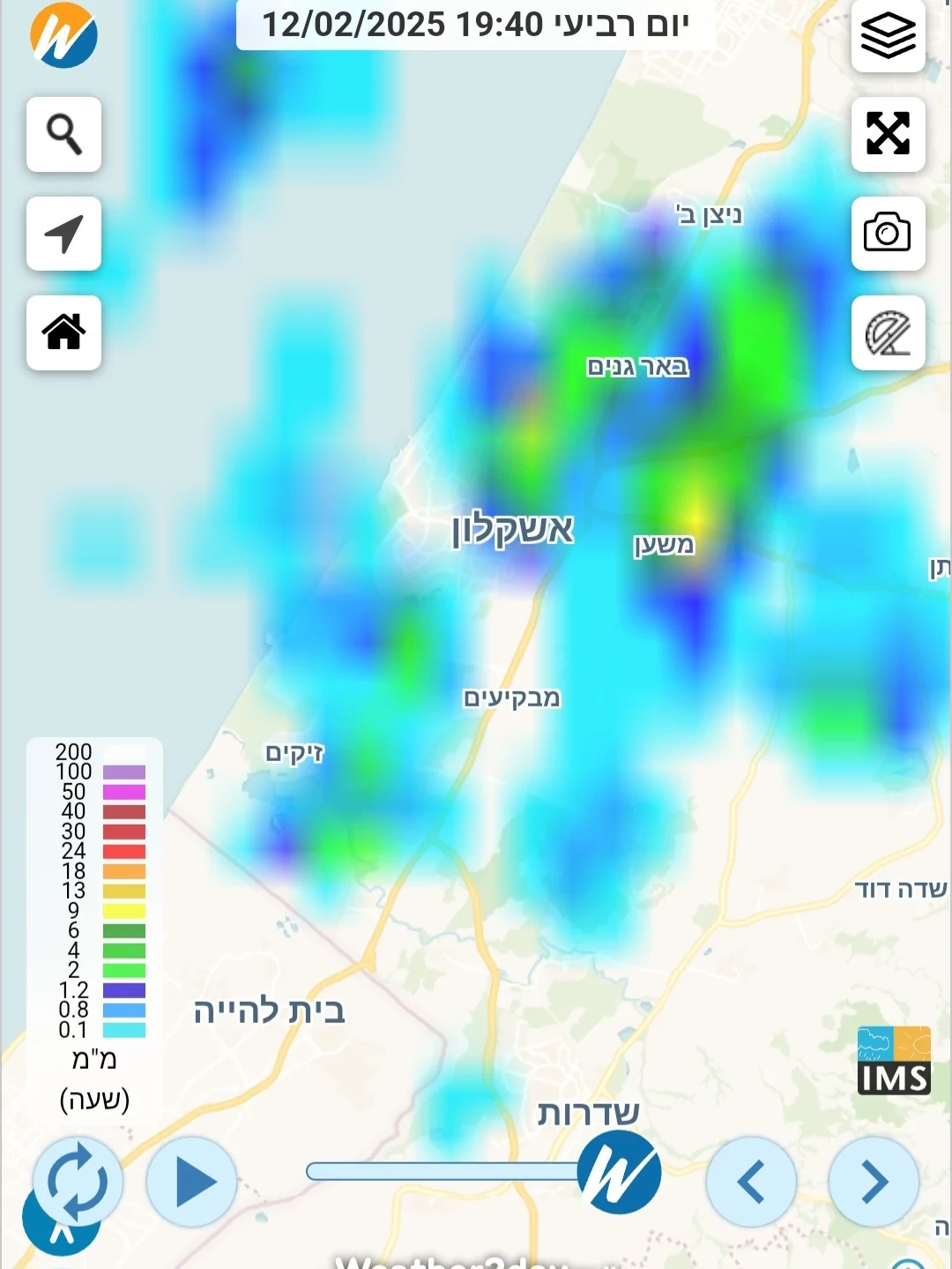The image size is (952, 1269).
Task: Go to the home view
Action: pyautogui.click(x=63, y=332)
